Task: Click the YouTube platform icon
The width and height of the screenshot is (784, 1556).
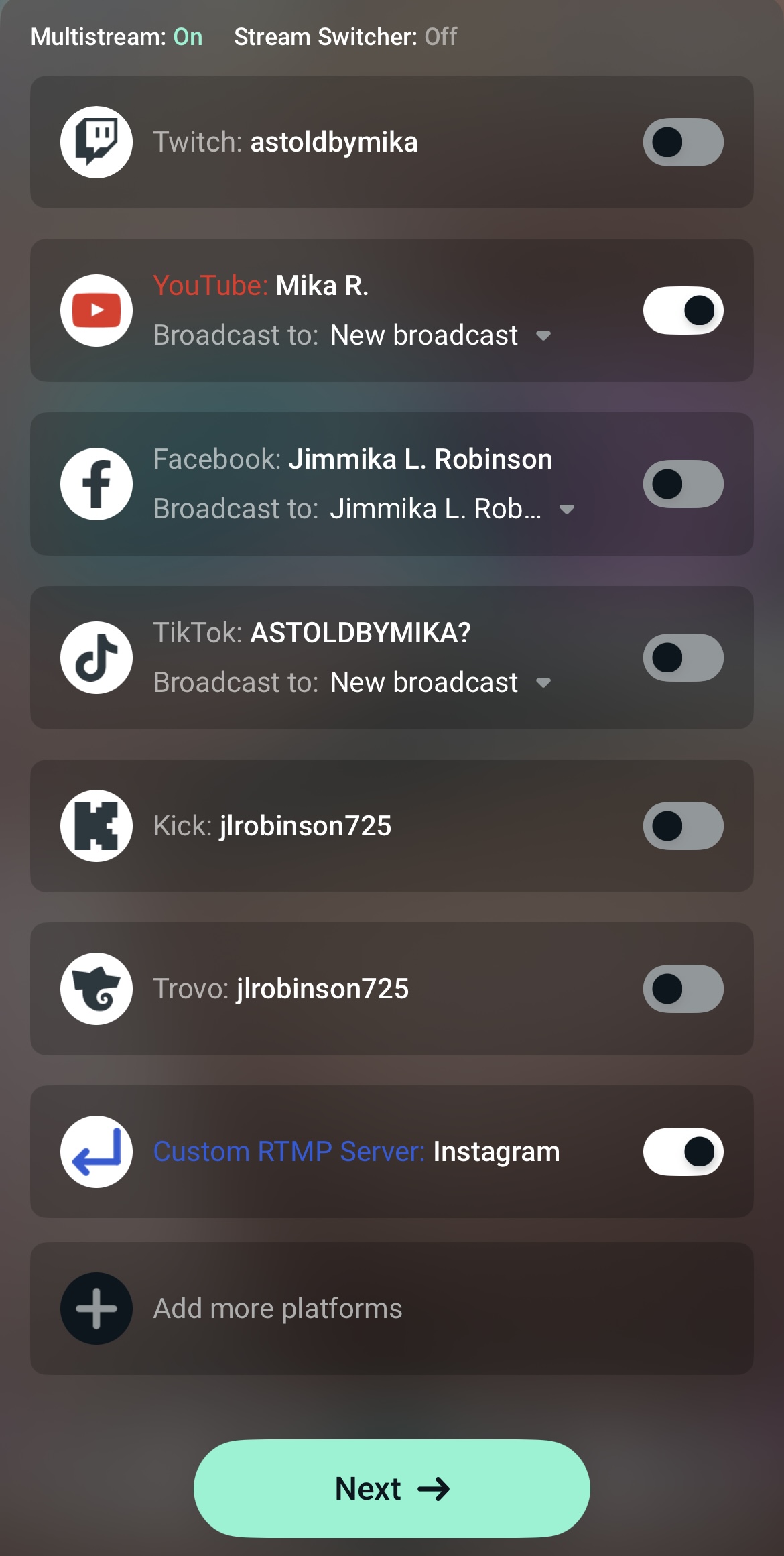Action: [x=96, y=309]
